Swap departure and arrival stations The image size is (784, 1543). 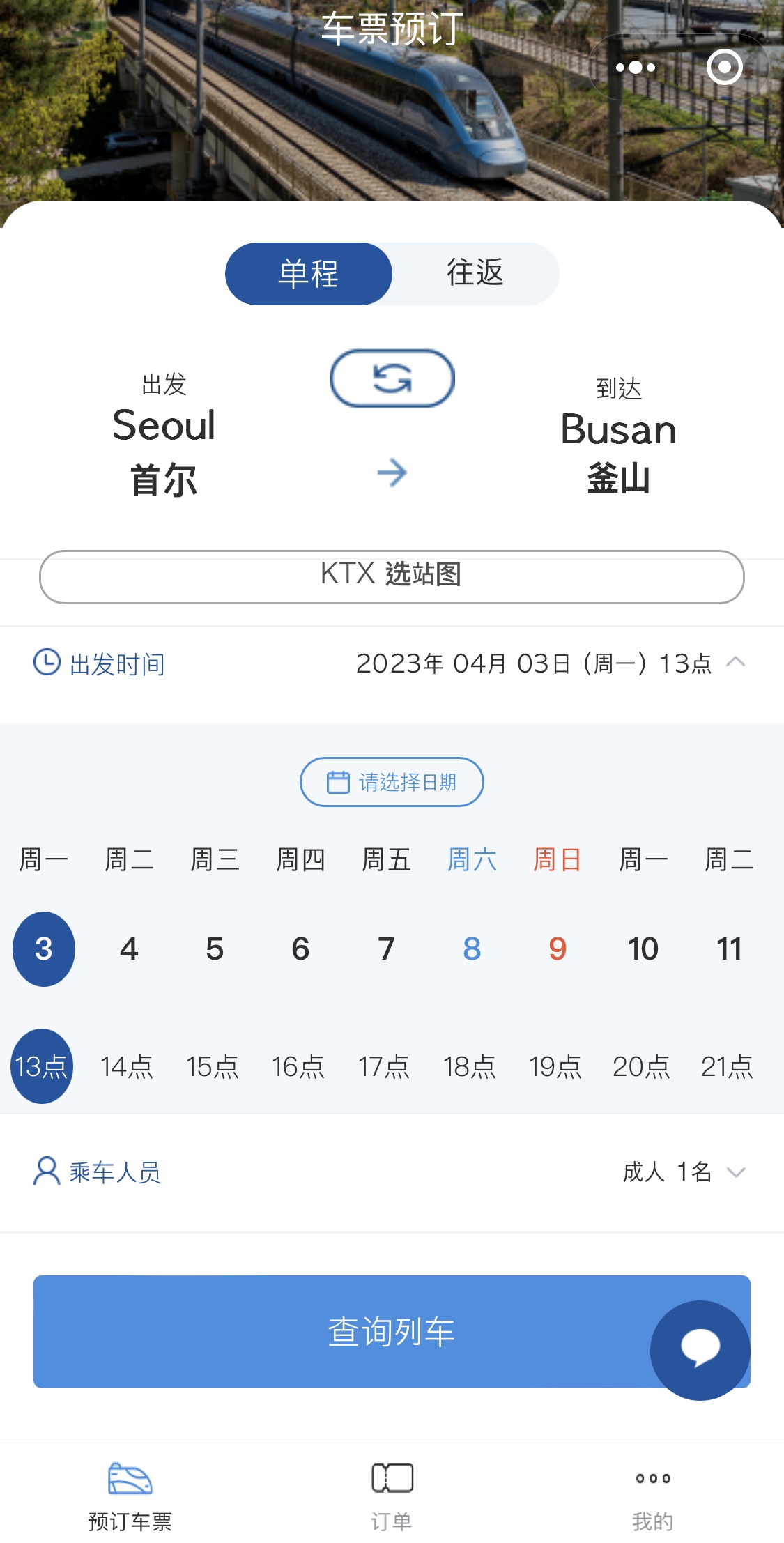[x=392, y=378]
